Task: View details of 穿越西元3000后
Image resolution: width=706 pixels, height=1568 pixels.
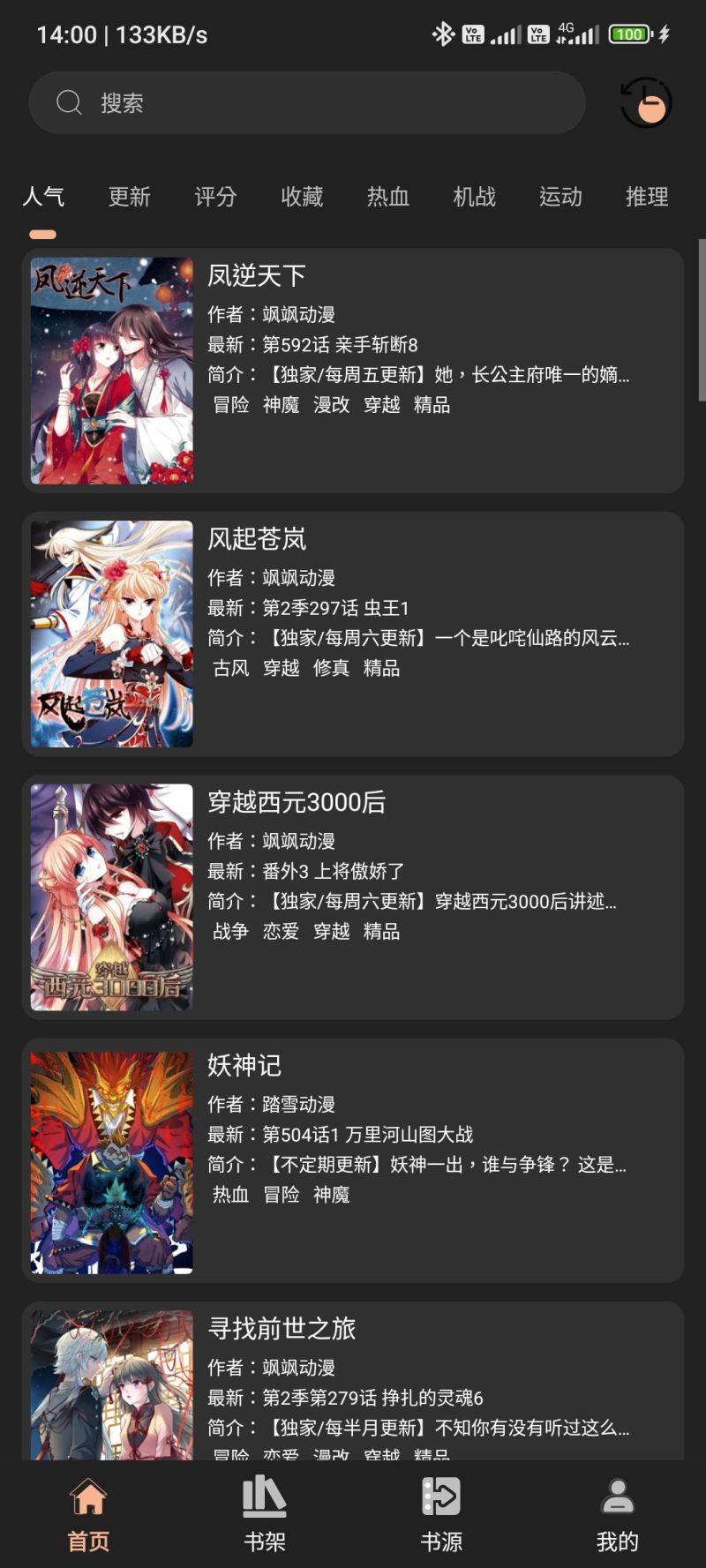Action: pos(353,897)
